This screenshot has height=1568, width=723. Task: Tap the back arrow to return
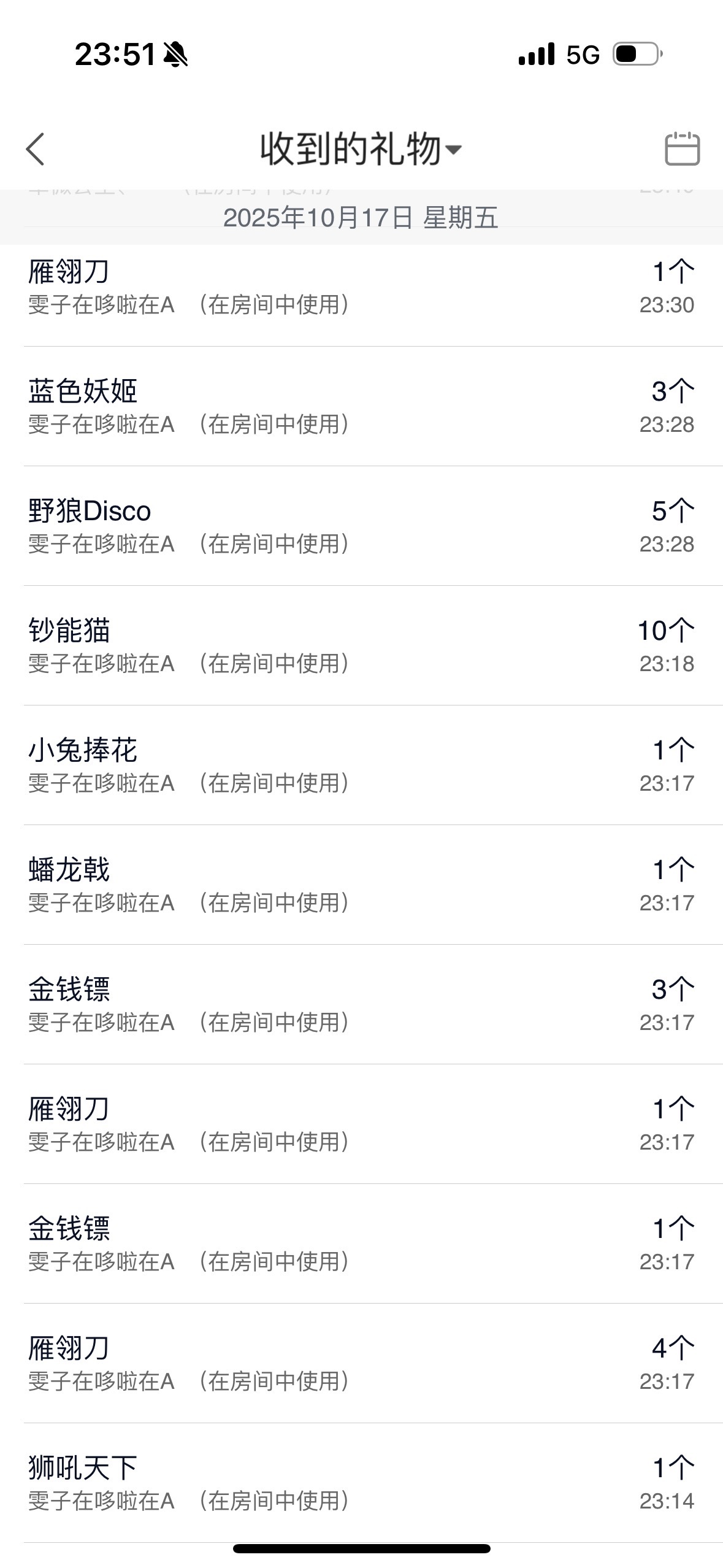(35, 149)
